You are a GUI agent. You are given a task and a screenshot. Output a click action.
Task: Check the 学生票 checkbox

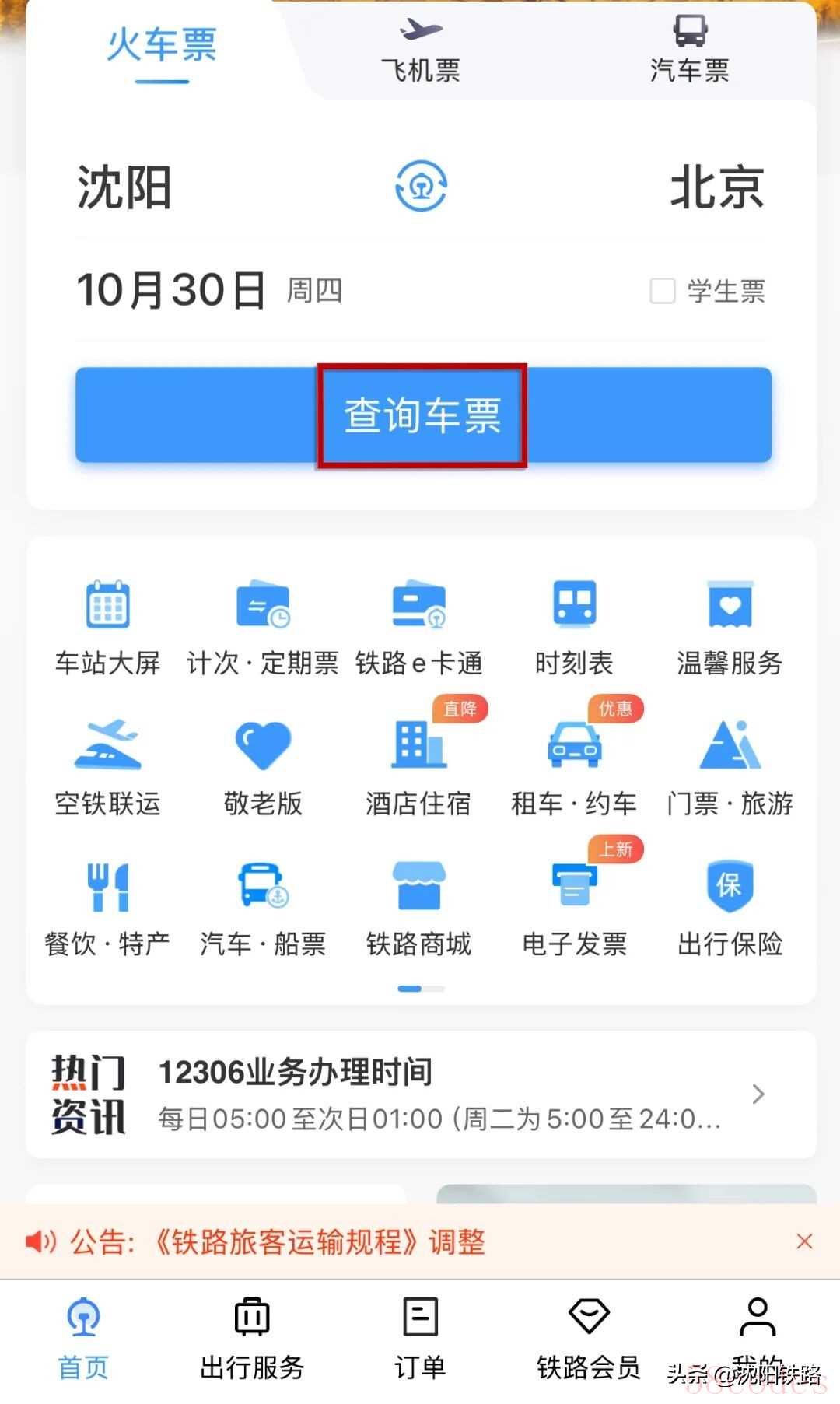(662, 291)
